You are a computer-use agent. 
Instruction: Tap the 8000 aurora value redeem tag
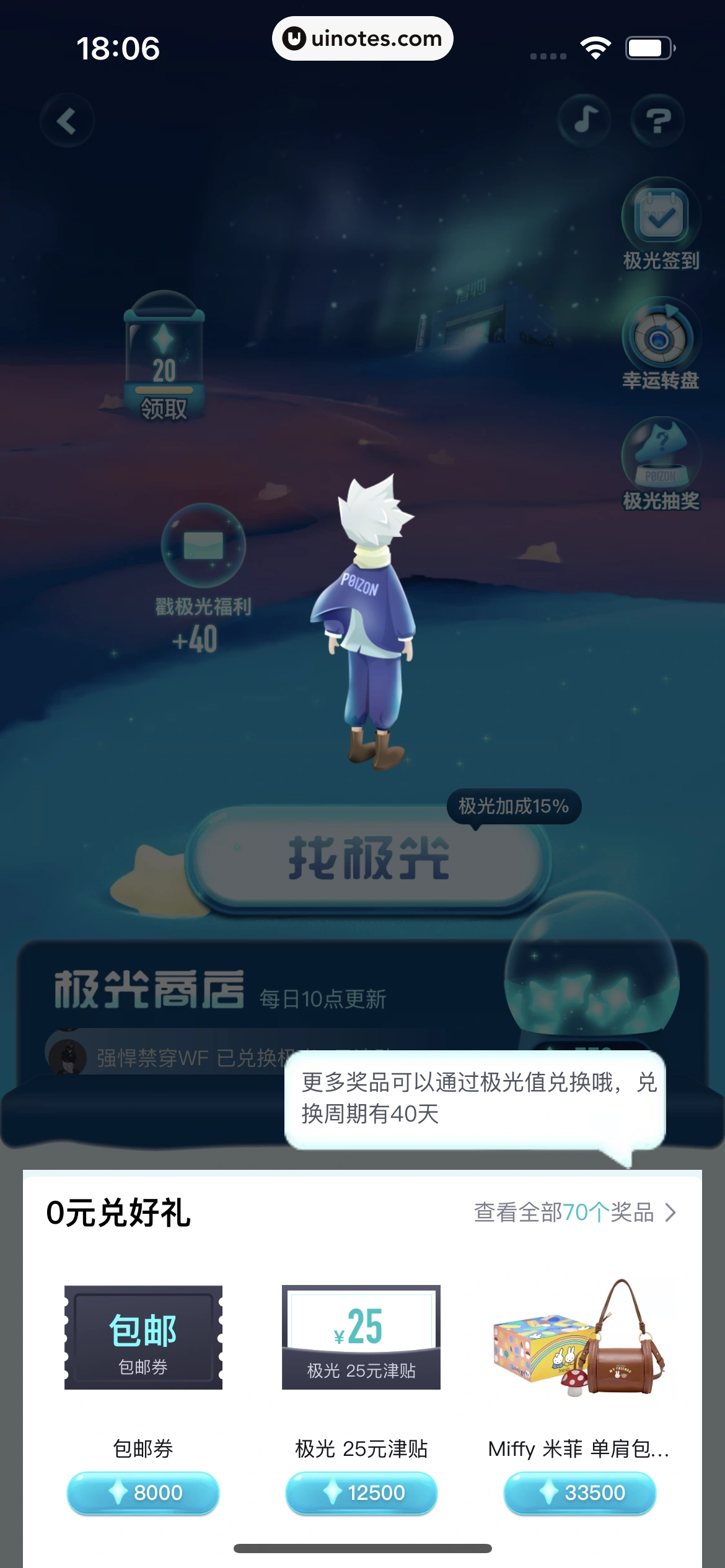click(142, 1493)
